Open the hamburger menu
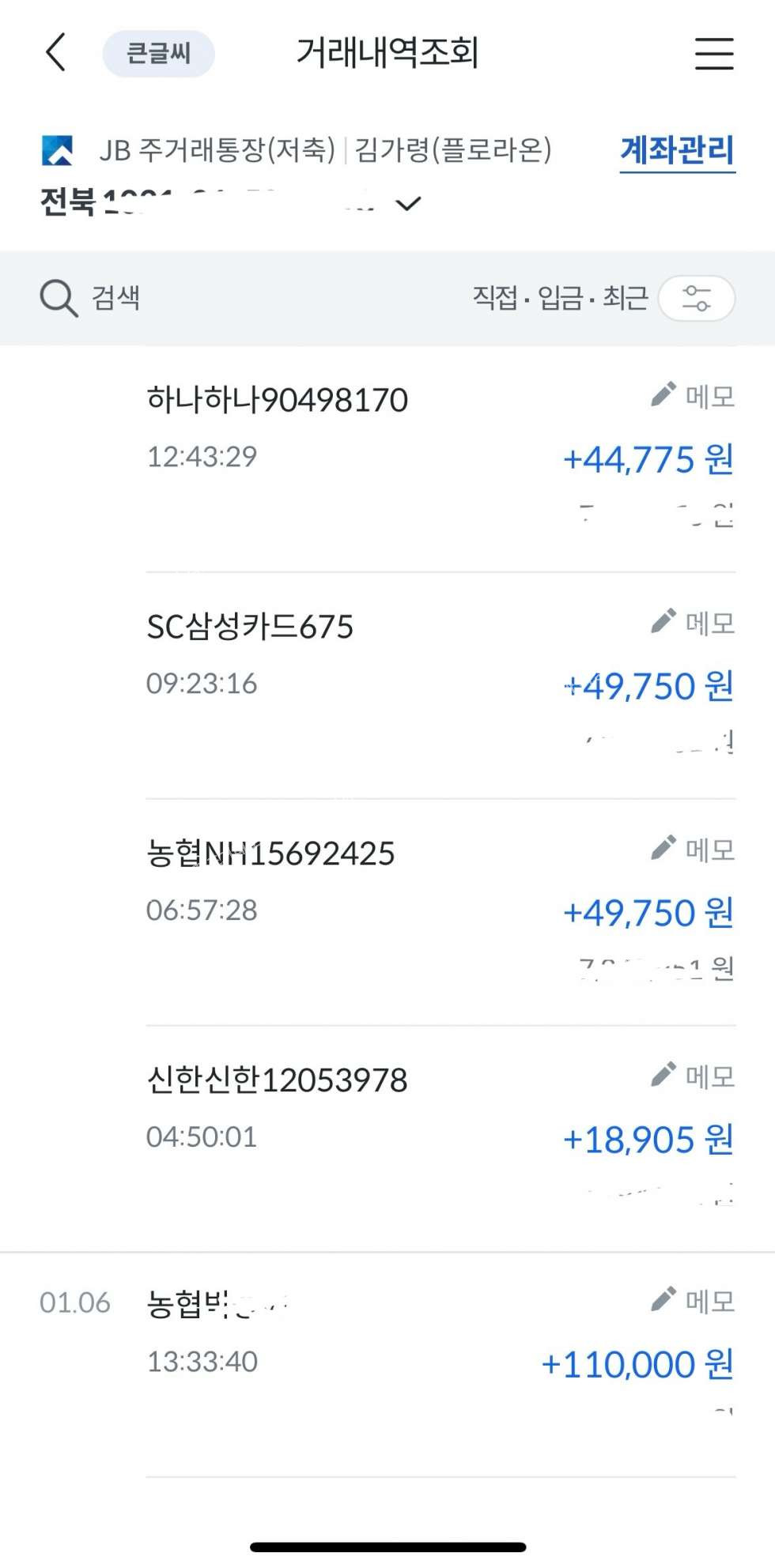This screenshot has height=1568, width=775. point(713,54)
